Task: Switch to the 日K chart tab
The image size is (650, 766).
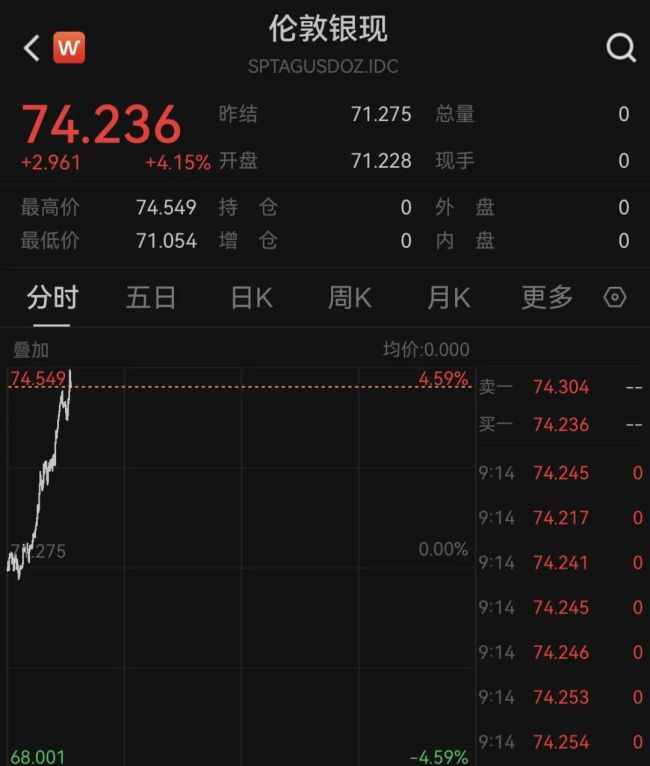Action: tap(251, 297)
